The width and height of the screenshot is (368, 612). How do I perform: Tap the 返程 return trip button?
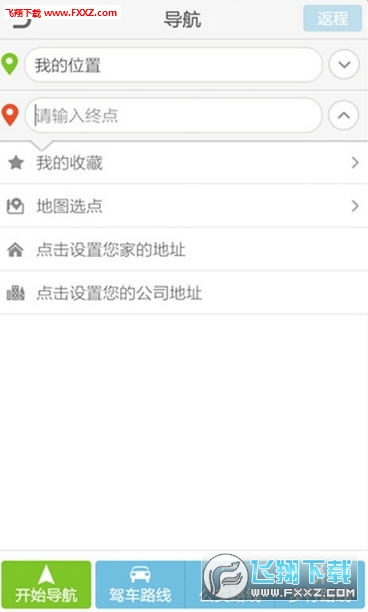(332, 18)
